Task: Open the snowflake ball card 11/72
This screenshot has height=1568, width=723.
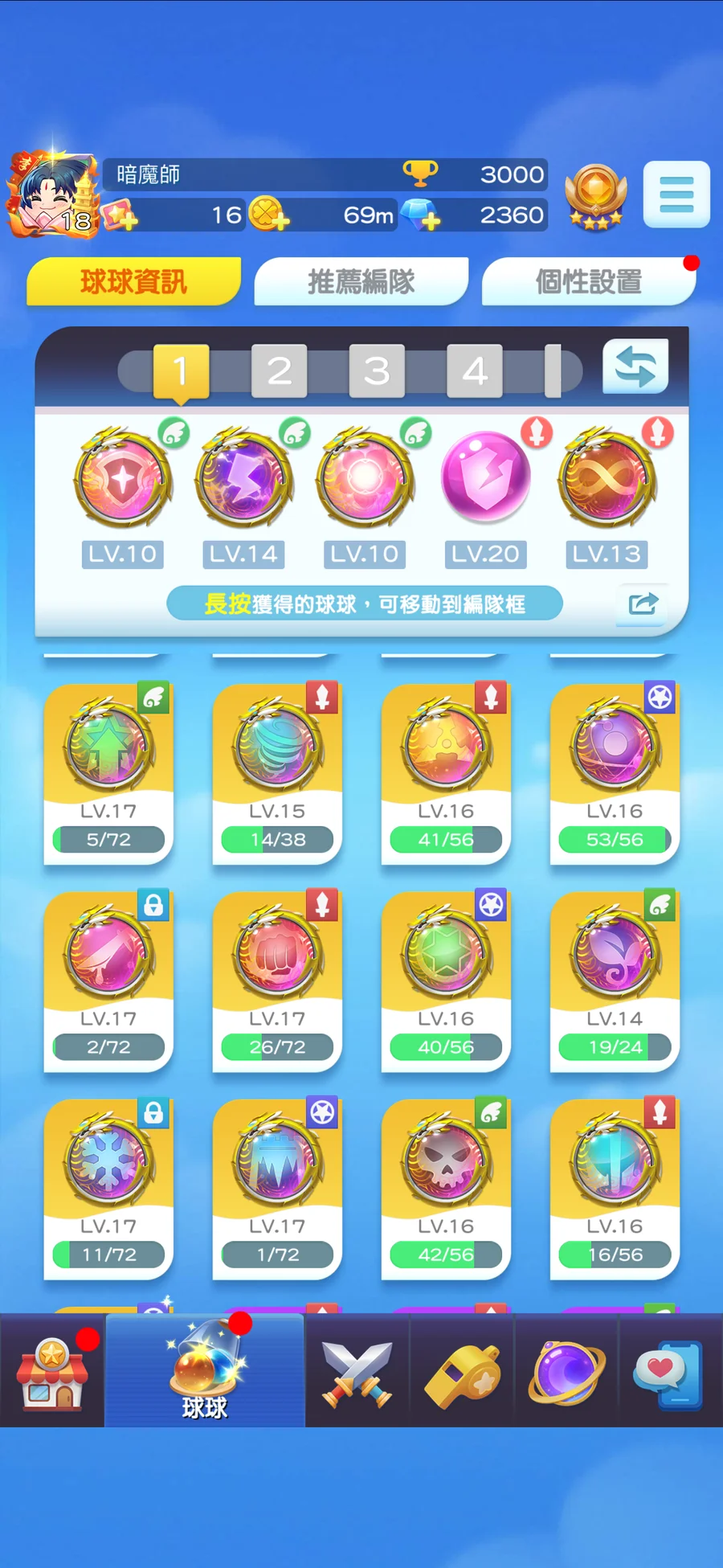Action: click(108, 1188)
